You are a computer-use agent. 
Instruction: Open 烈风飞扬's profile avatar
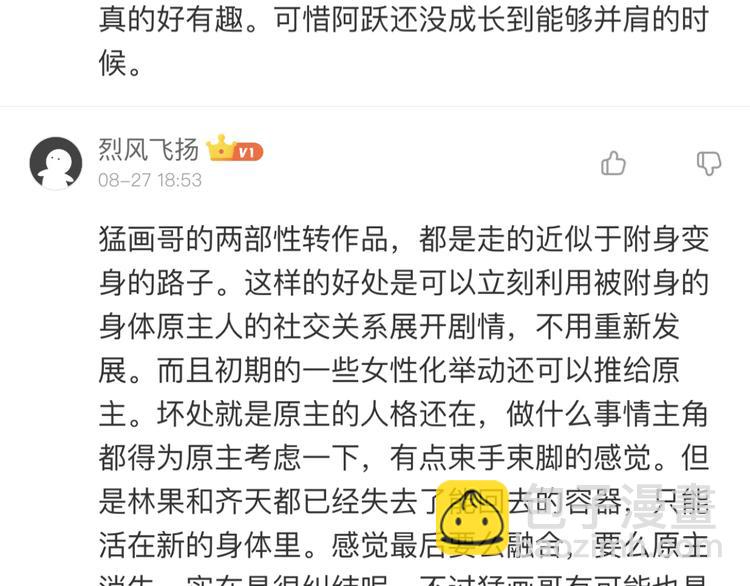click(56, 163)
